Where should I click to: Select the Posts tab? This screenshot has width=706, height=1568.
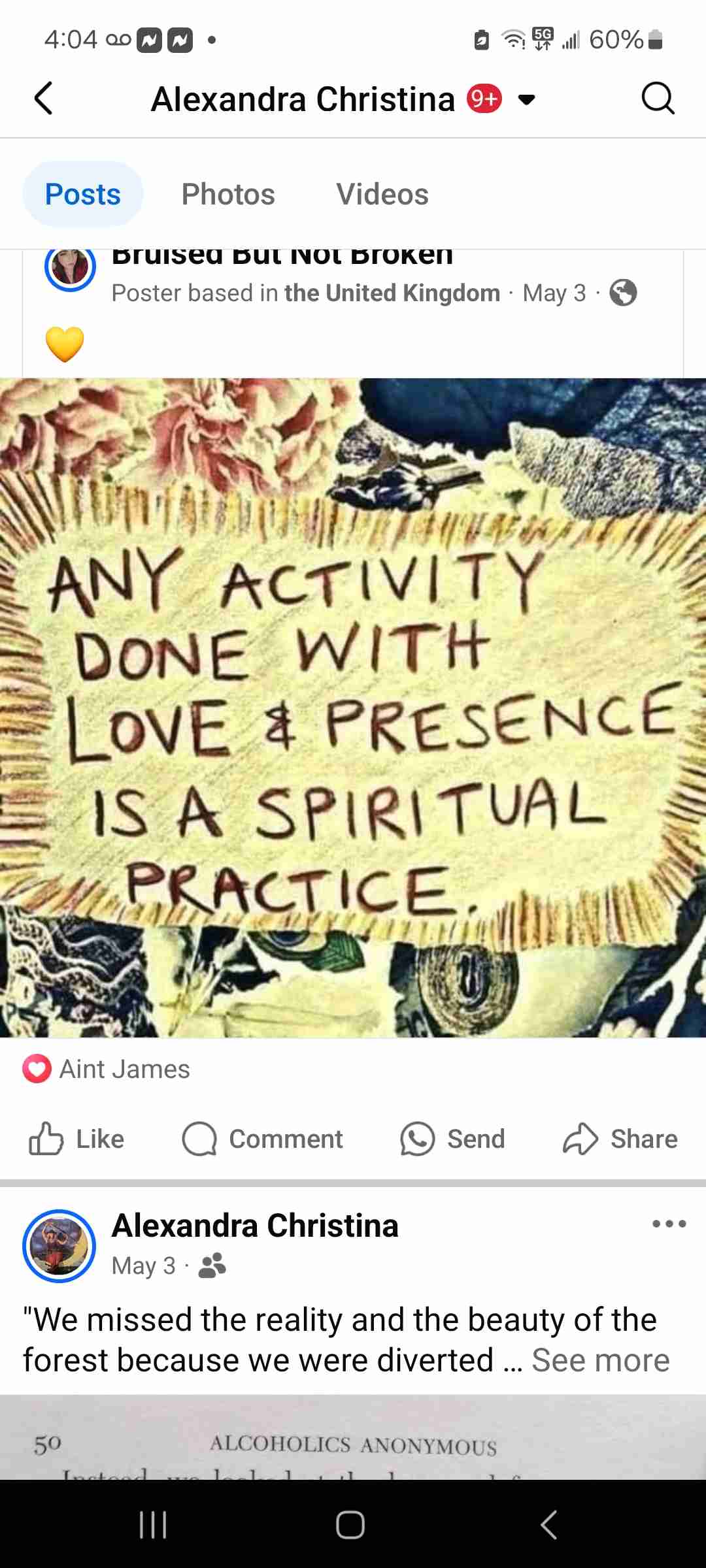coord(83,194)
